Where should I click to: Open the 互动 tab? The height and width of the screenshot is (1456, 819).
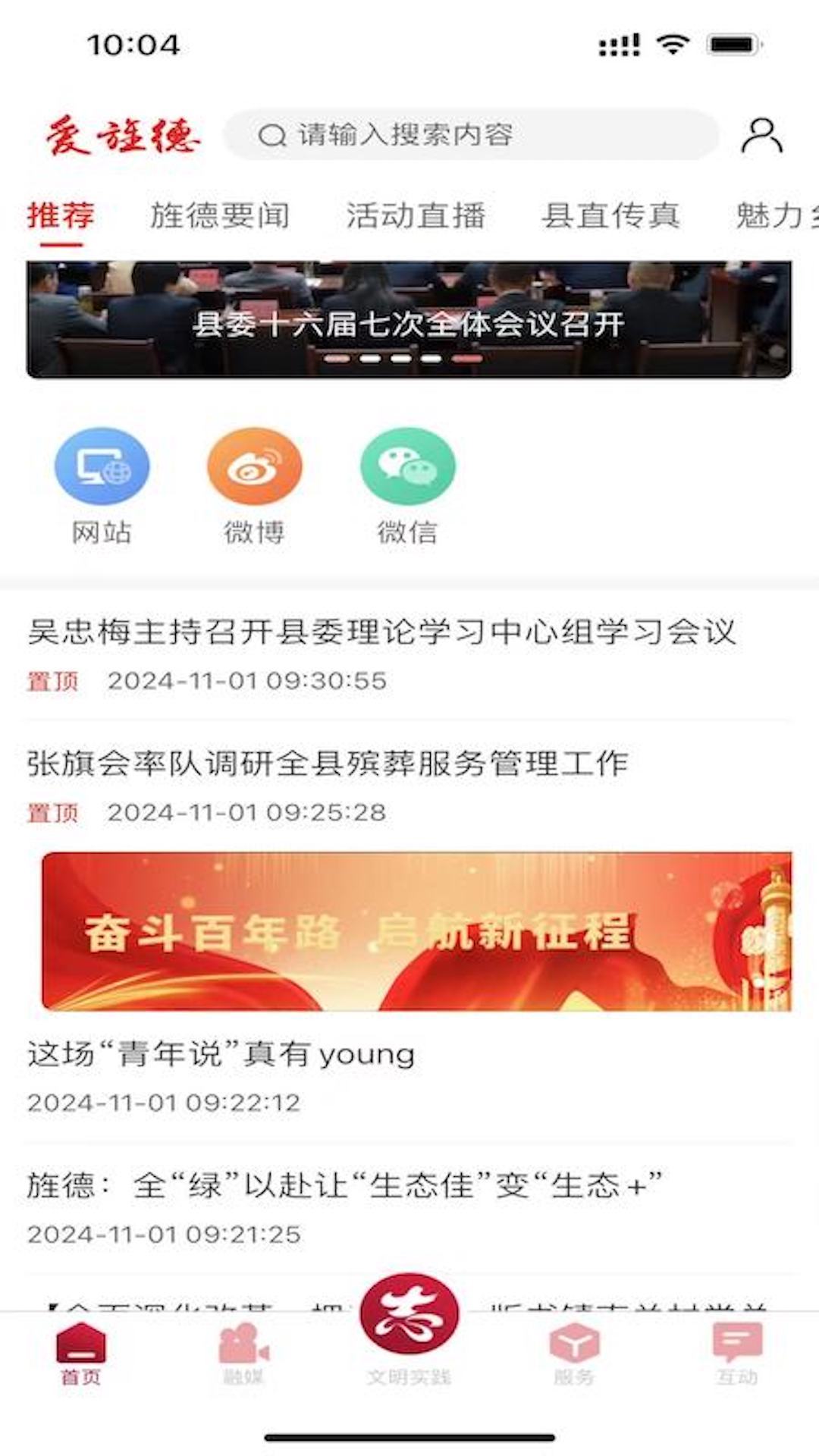click(737, 1354)
